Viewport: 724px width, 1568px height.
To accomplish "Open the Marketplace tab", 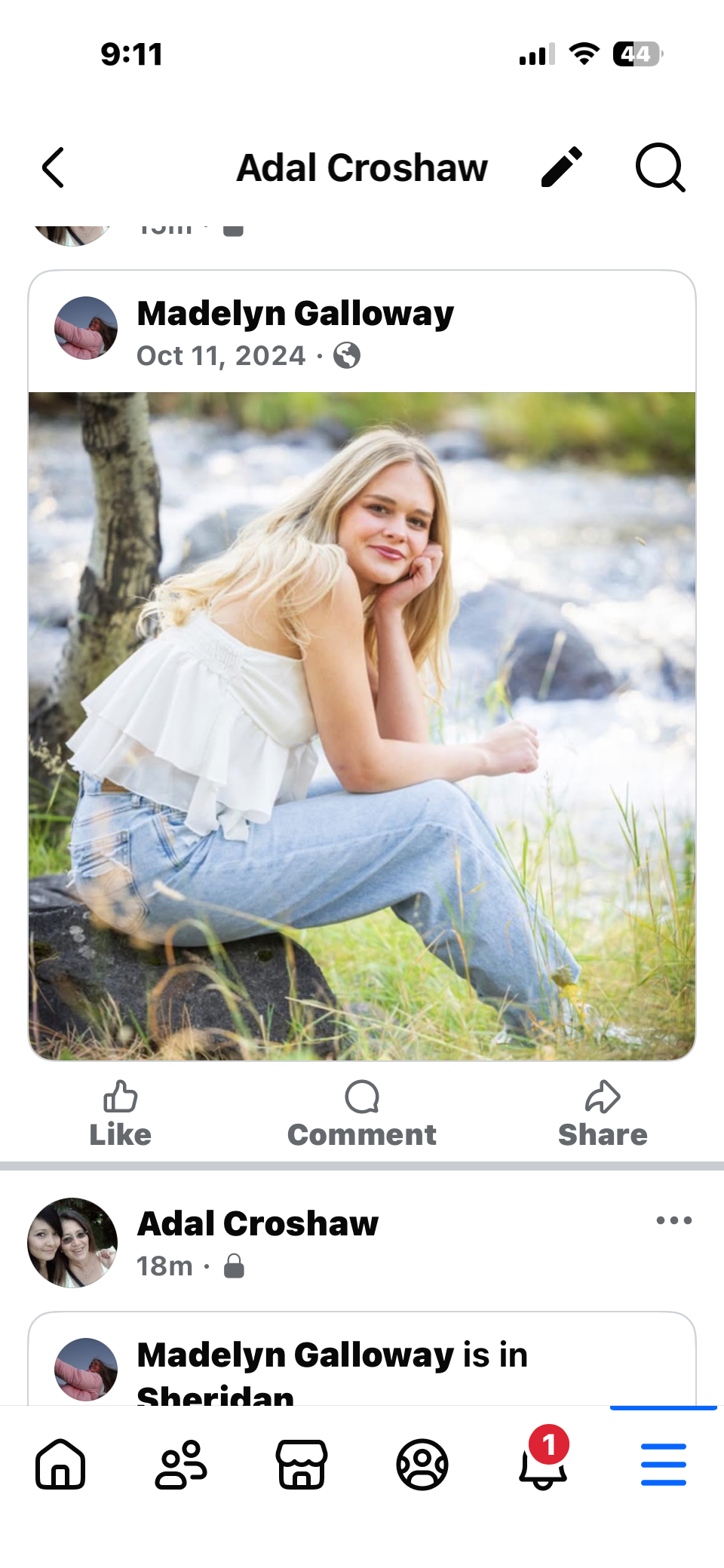I will pos(302,1465).
